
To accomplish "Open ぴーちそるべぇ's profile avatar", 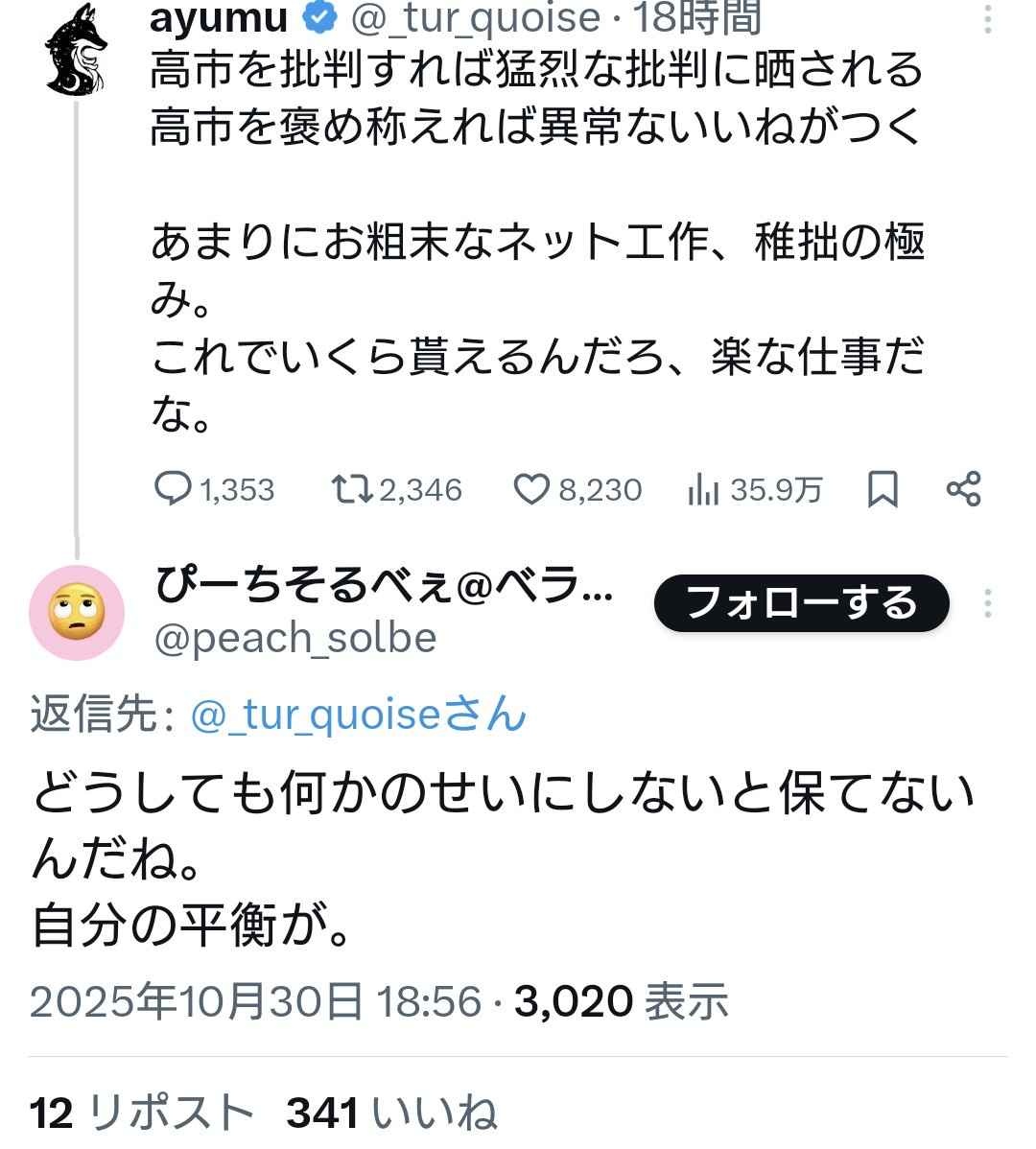I will pyautogui.click(x=77, y=613).
